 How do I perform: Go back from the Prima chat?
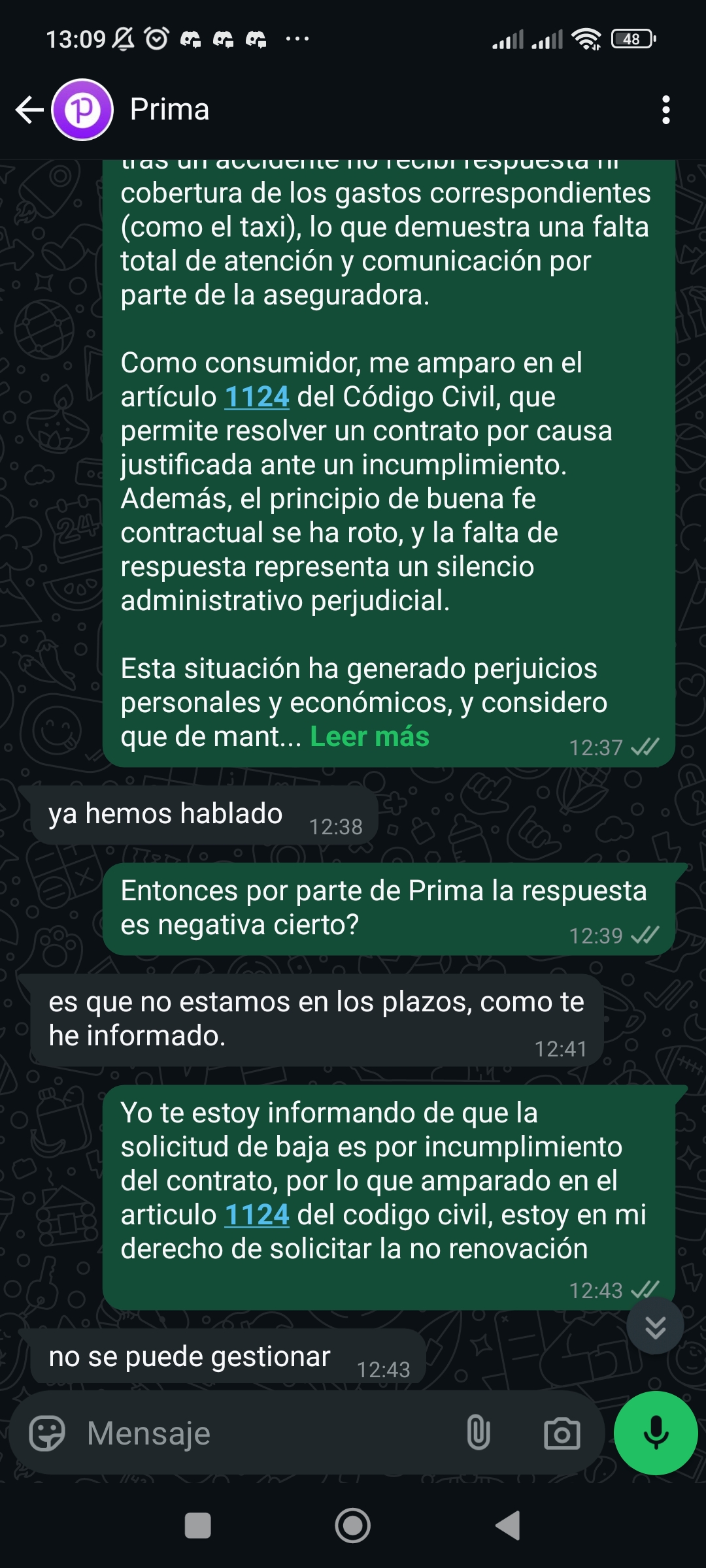click(x=29, y=110)
